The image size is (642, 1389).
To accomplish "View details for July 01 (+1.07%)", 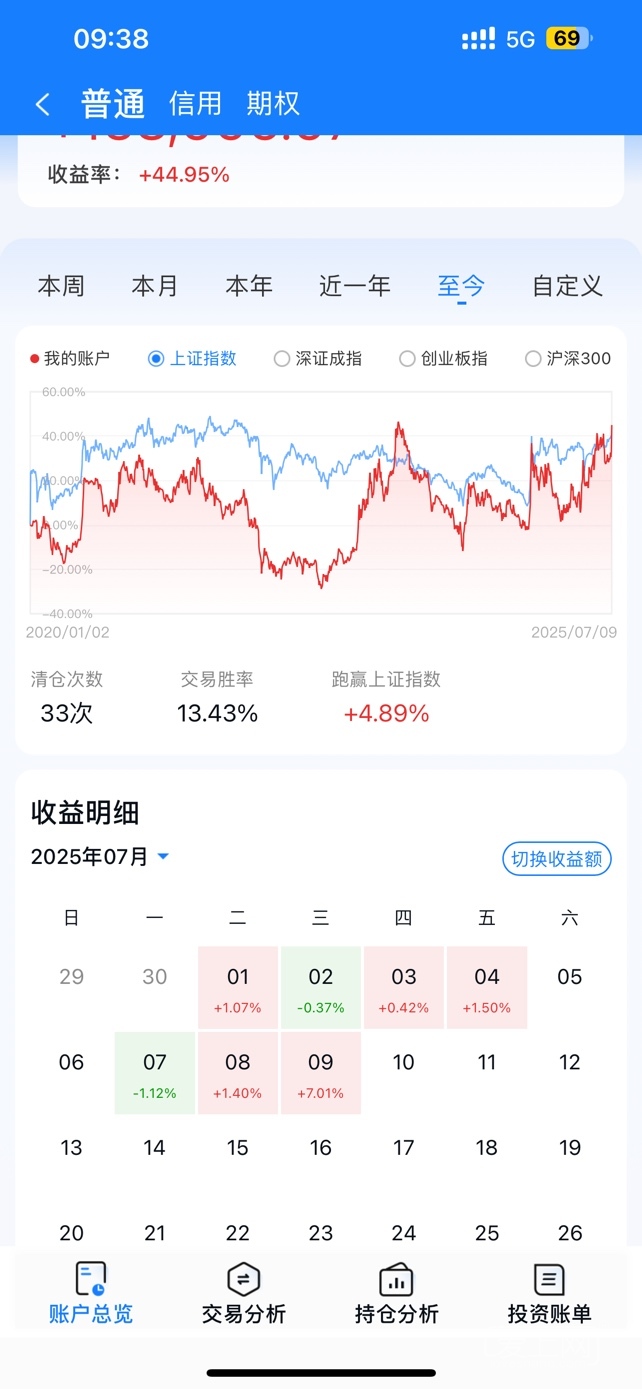I will (237, 987).
